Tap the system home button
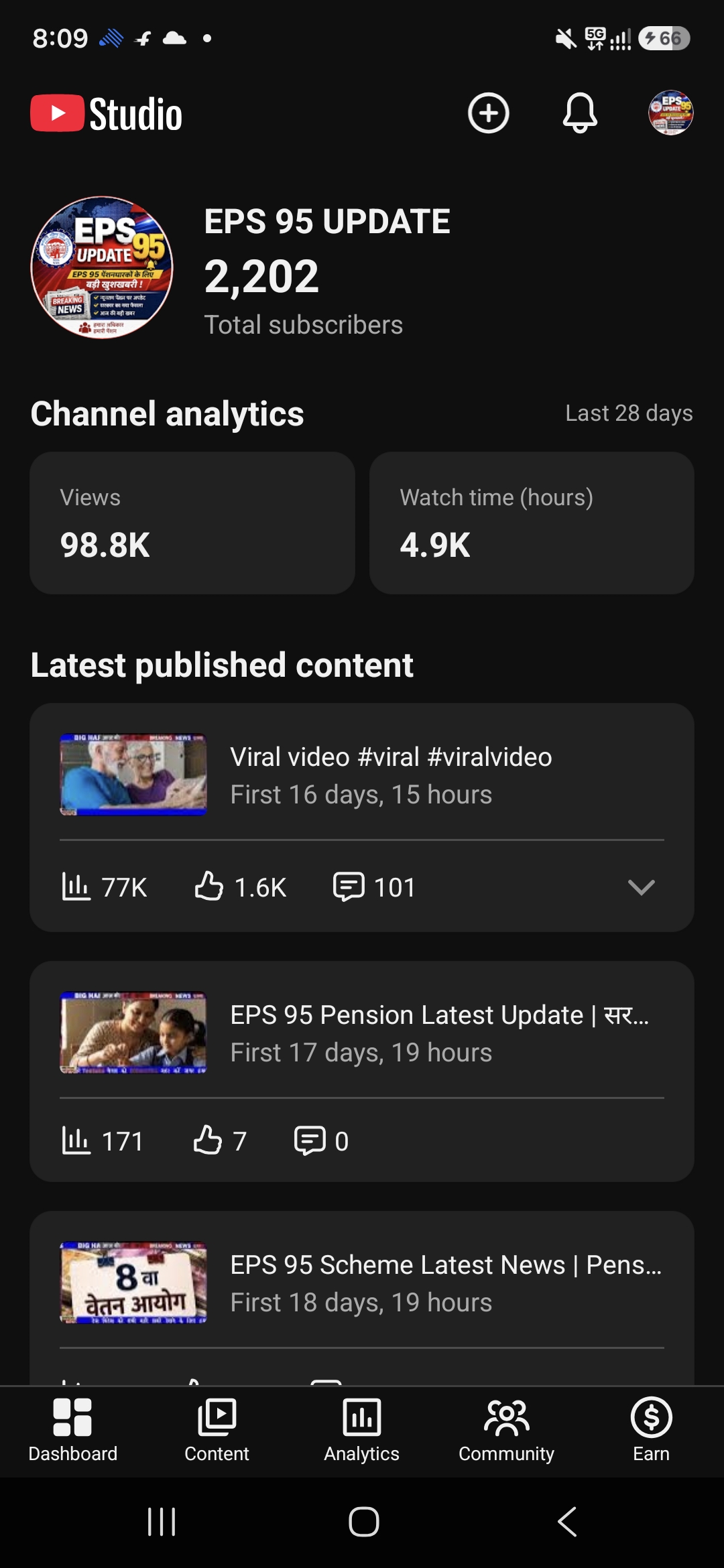The width and height of the screenshot is (724, 1568). pyautogui.click(x=363, y=1522)
